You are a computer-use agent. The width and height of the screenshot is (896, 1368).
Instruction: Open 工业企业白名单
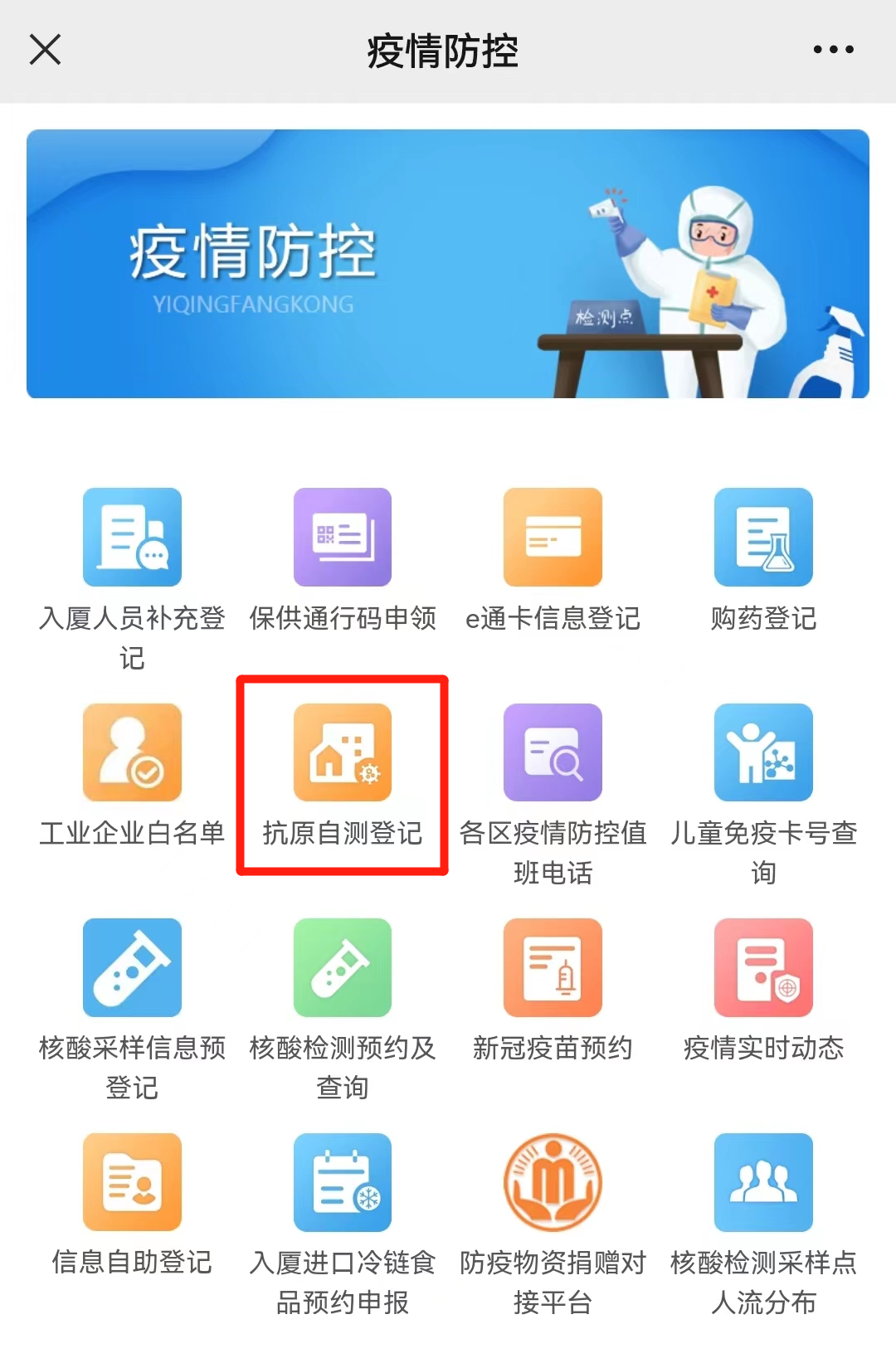[x=132, y=752]
